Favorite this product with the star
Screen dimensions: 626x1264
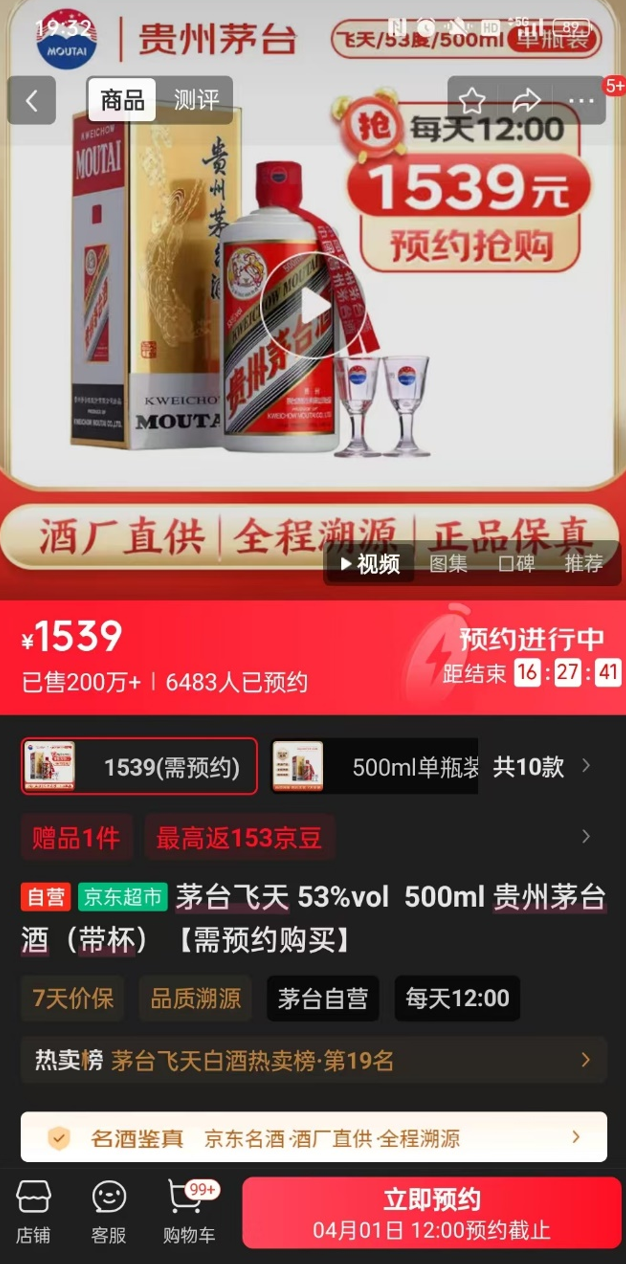point(472,100)
